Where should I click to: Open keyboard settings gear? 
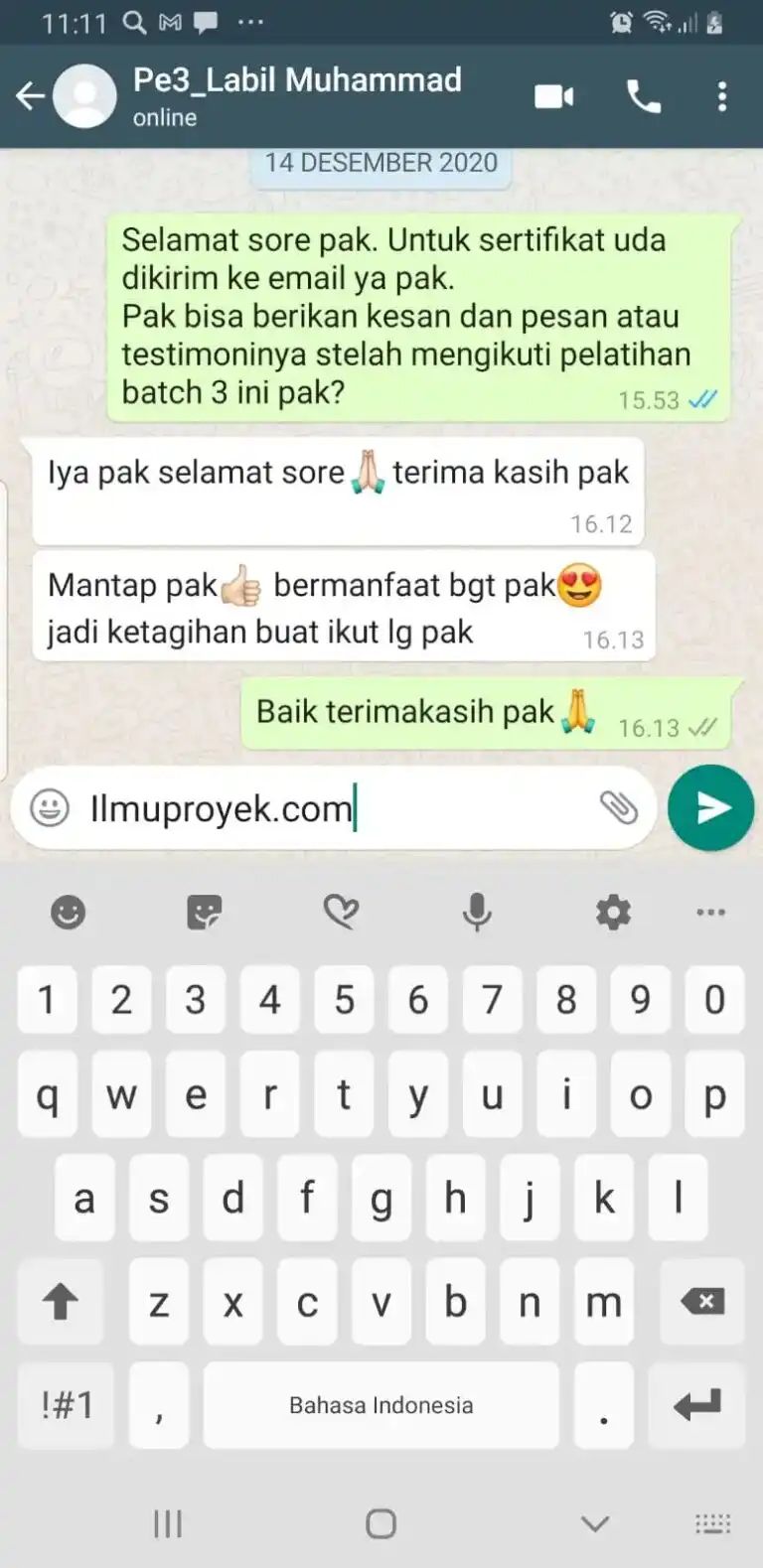[613, 912]
